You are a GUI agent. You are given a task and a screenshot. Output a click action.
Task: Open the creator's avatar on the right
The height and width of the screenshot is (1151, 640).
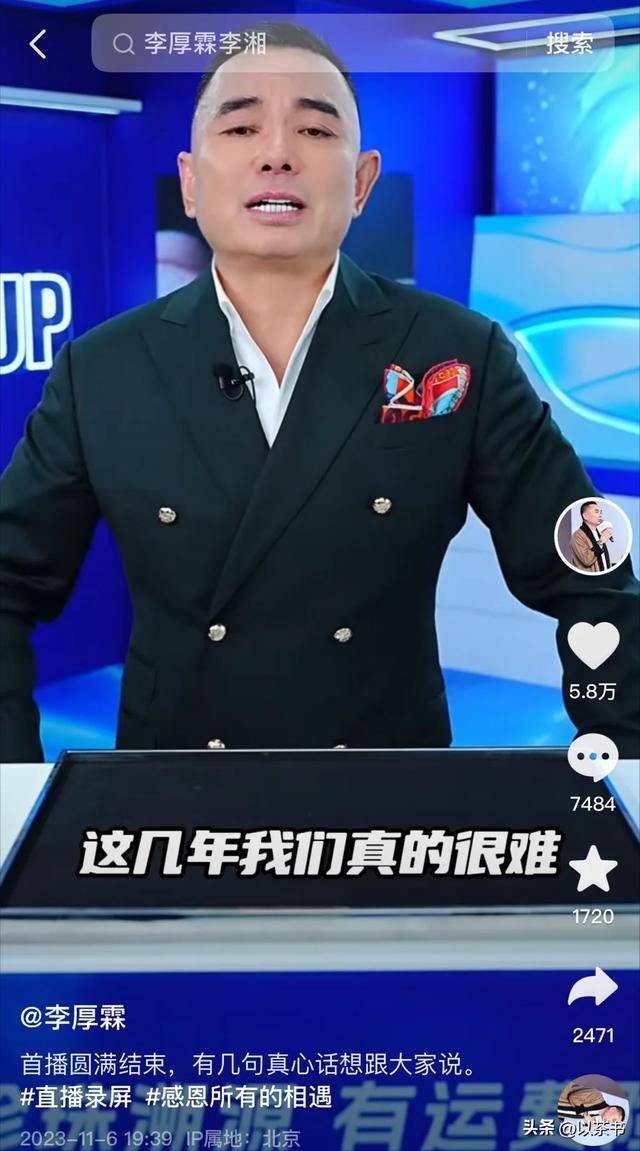pos(593,536)
